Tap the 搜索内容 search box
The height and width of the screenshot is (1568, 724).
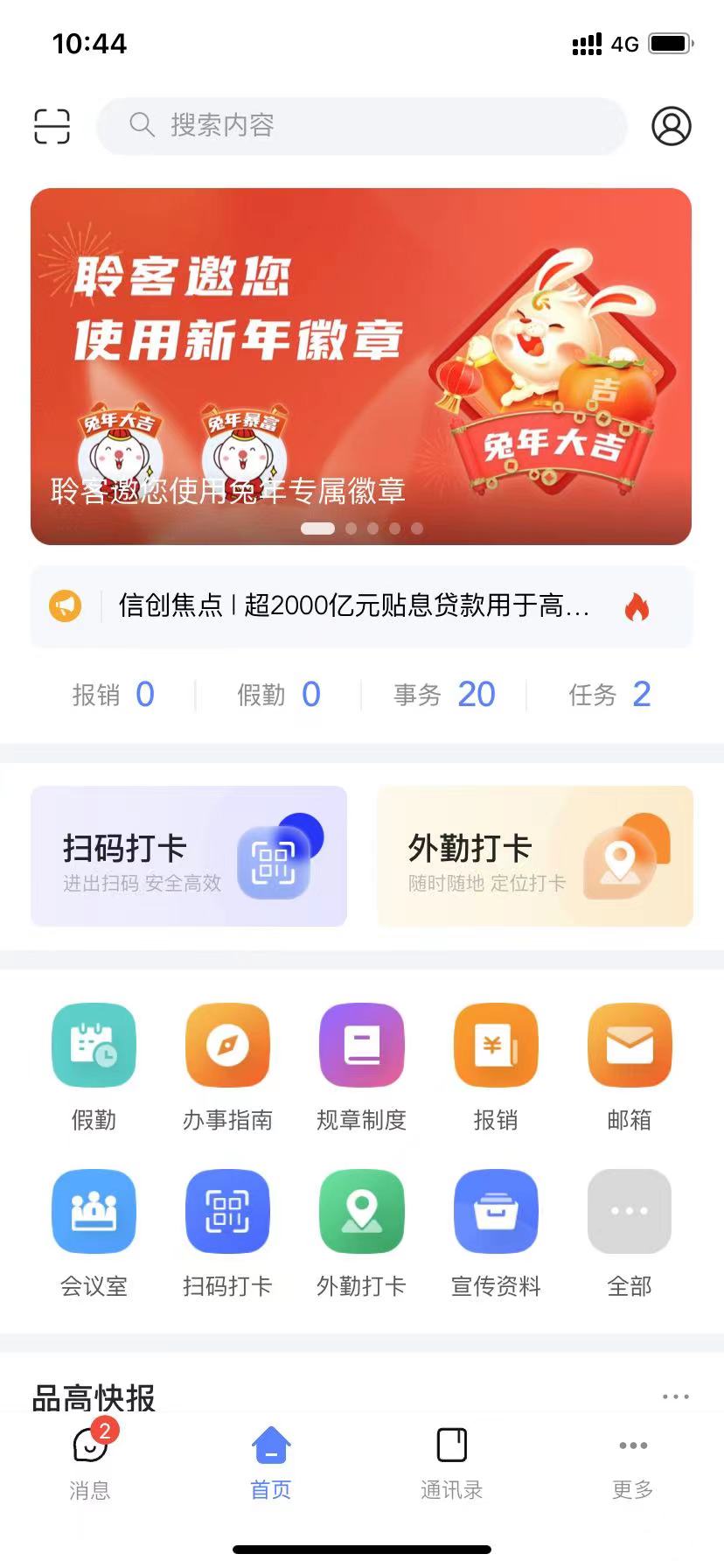362,126
